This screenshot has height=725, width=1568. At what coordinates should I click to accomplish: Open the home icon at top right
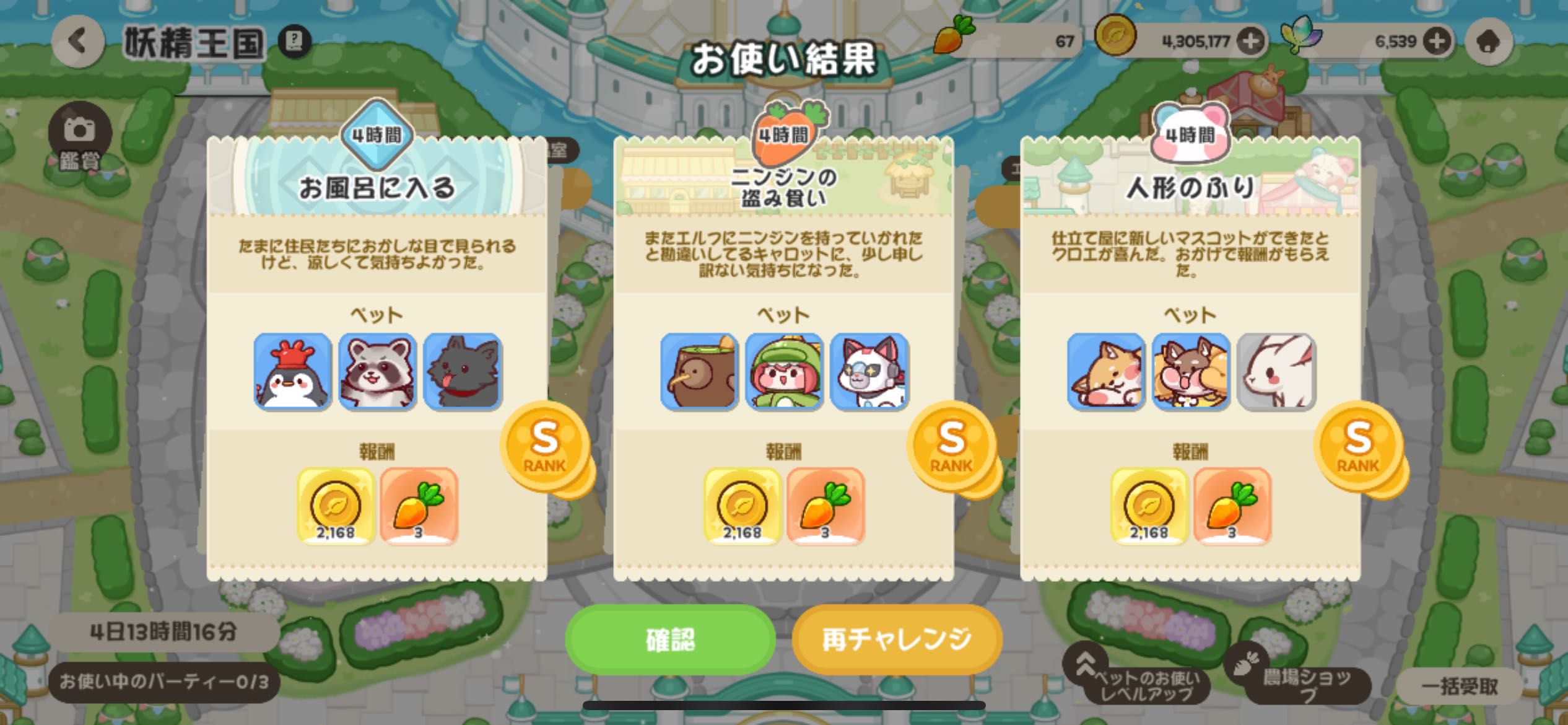pyautogui.click(x=1489, y=42)
